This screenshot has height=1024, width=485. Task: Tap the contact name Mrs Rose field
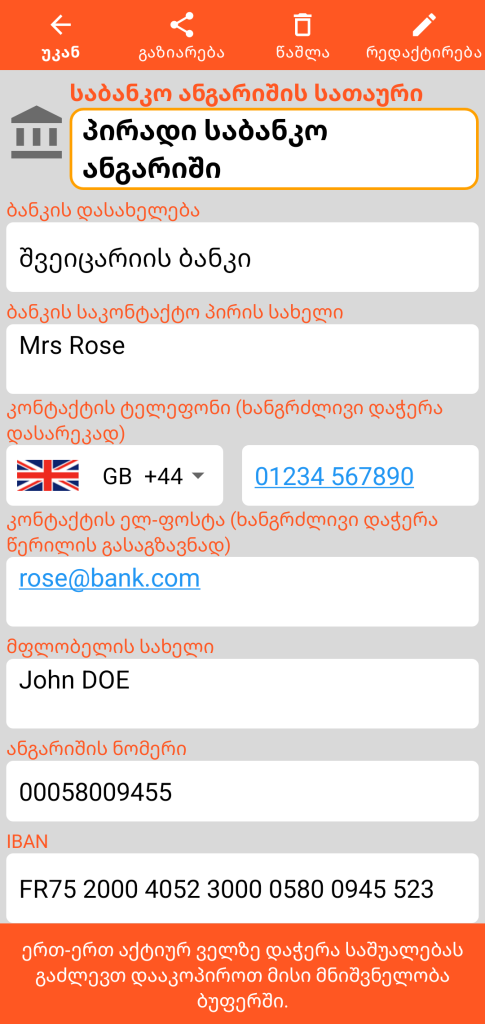coord(242,359)
